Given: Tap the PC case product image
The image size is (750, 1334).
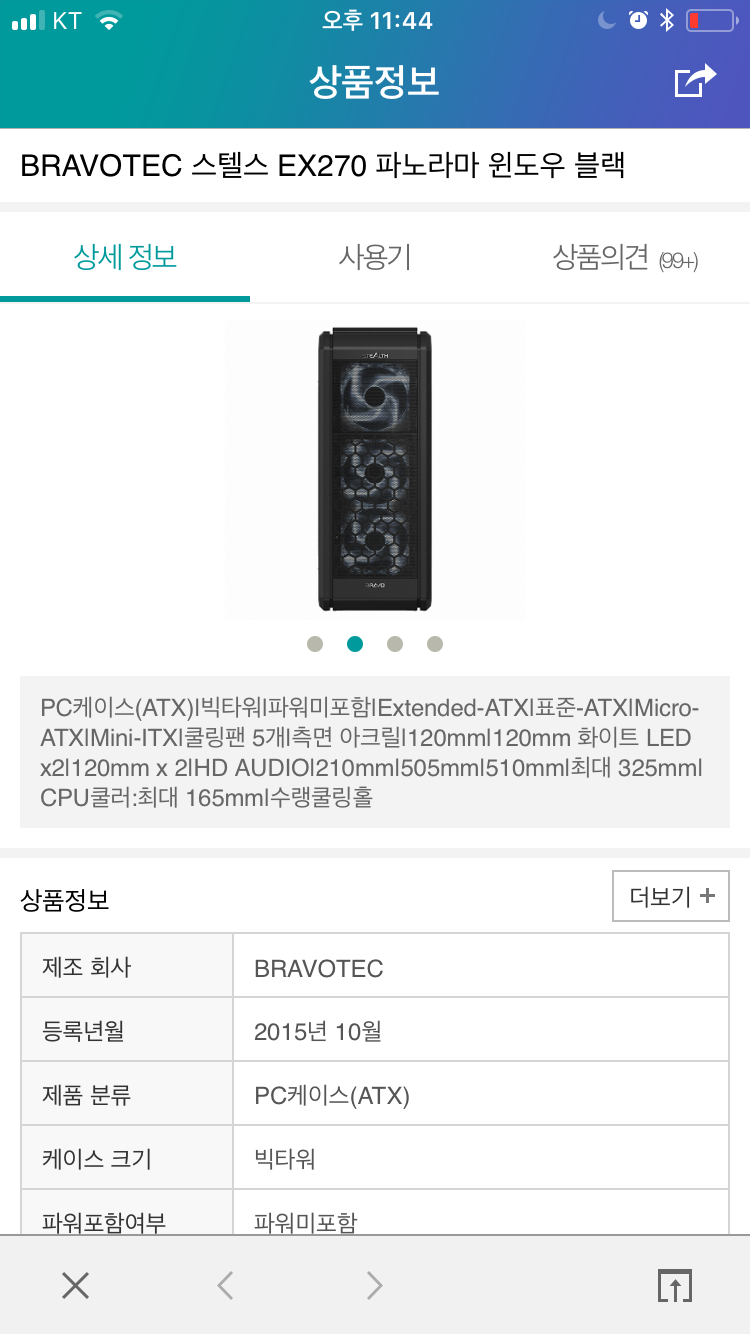Looking at the screenshot, I should pos(375,470).
